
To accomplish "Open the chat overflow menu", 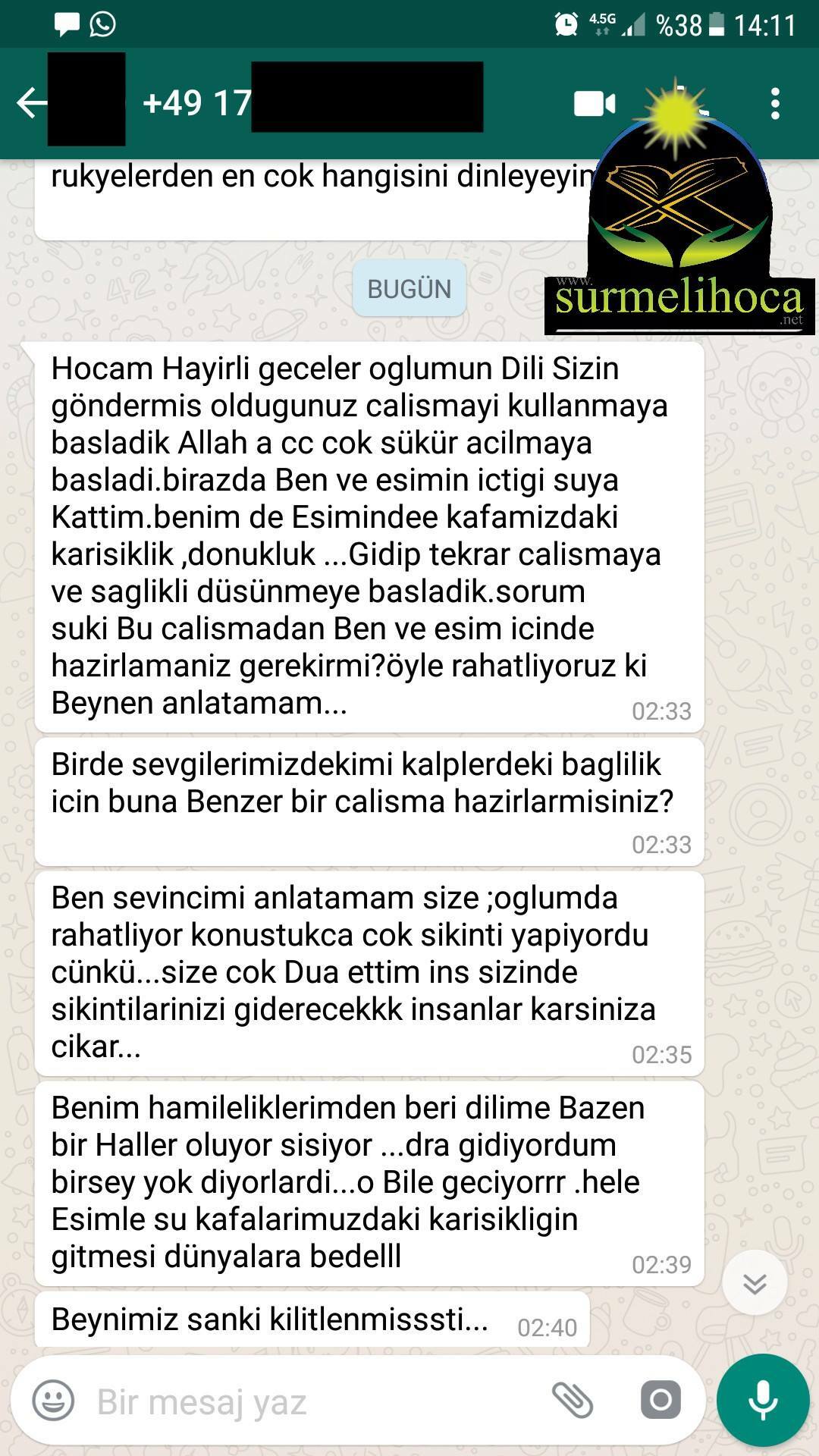I will point(774,104).
